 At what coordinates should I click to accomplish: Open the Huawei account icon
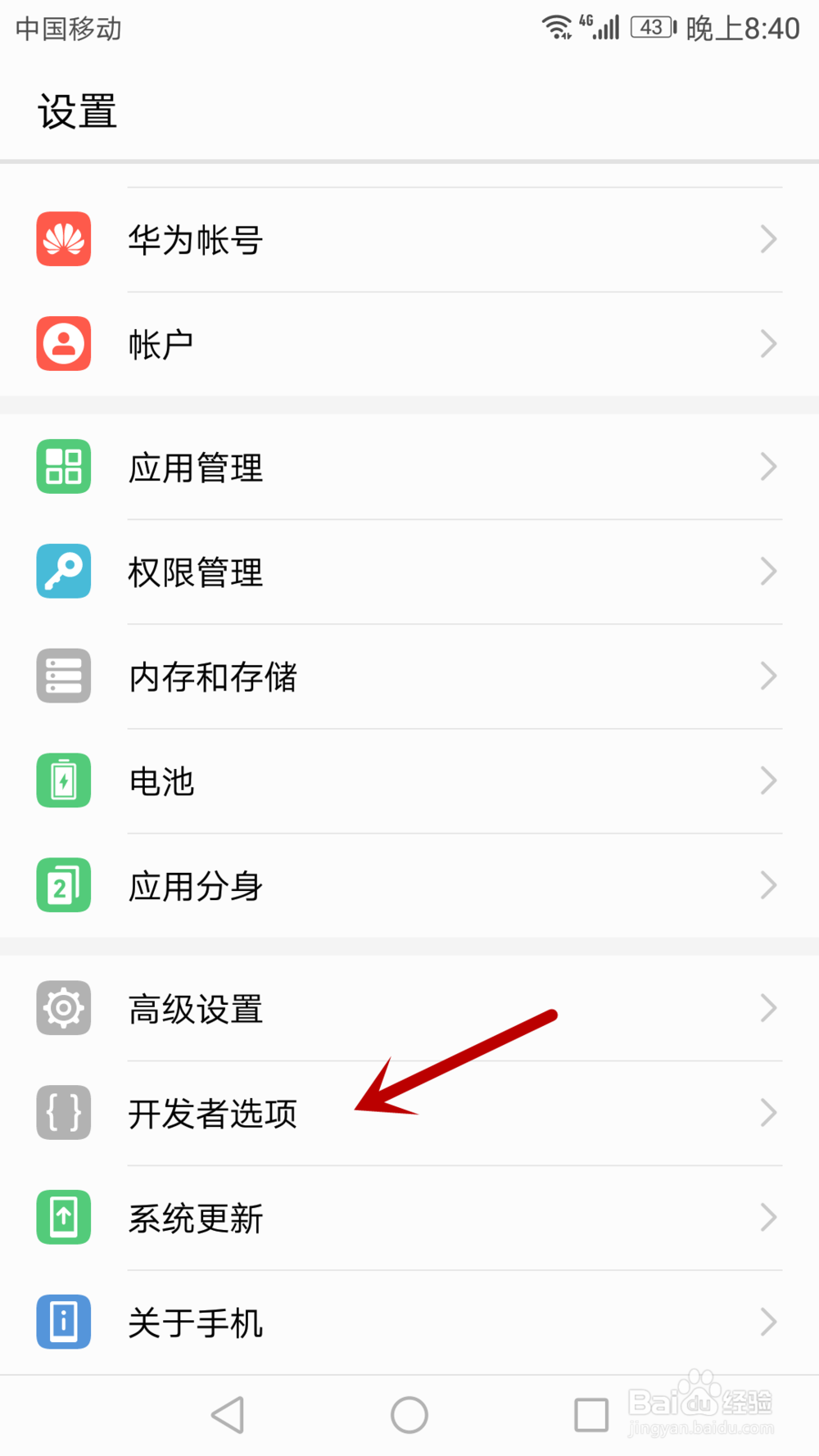pos(63,240)
